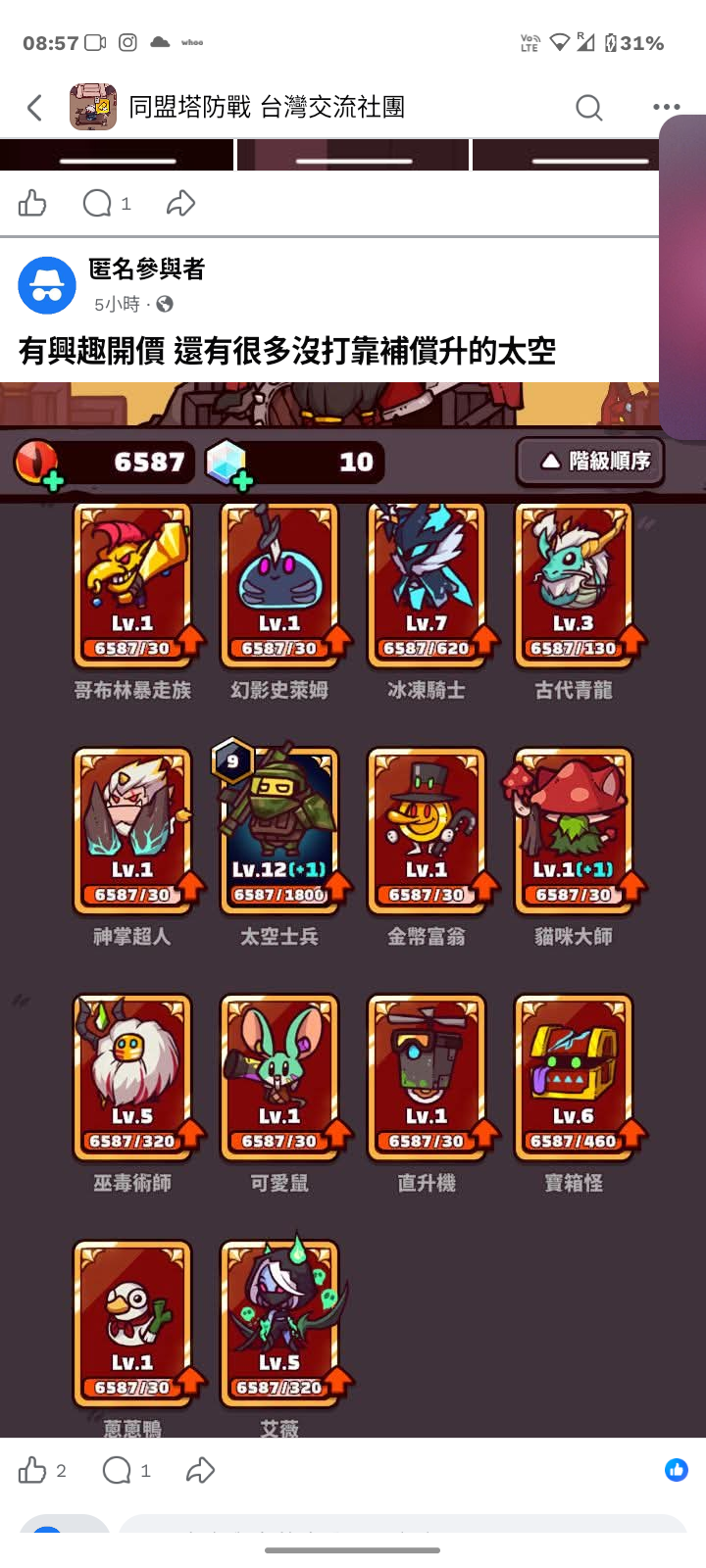Share the 匿名參與者 post
Viewport: 706px width, 1568px height.
[x=200, y=1470]
